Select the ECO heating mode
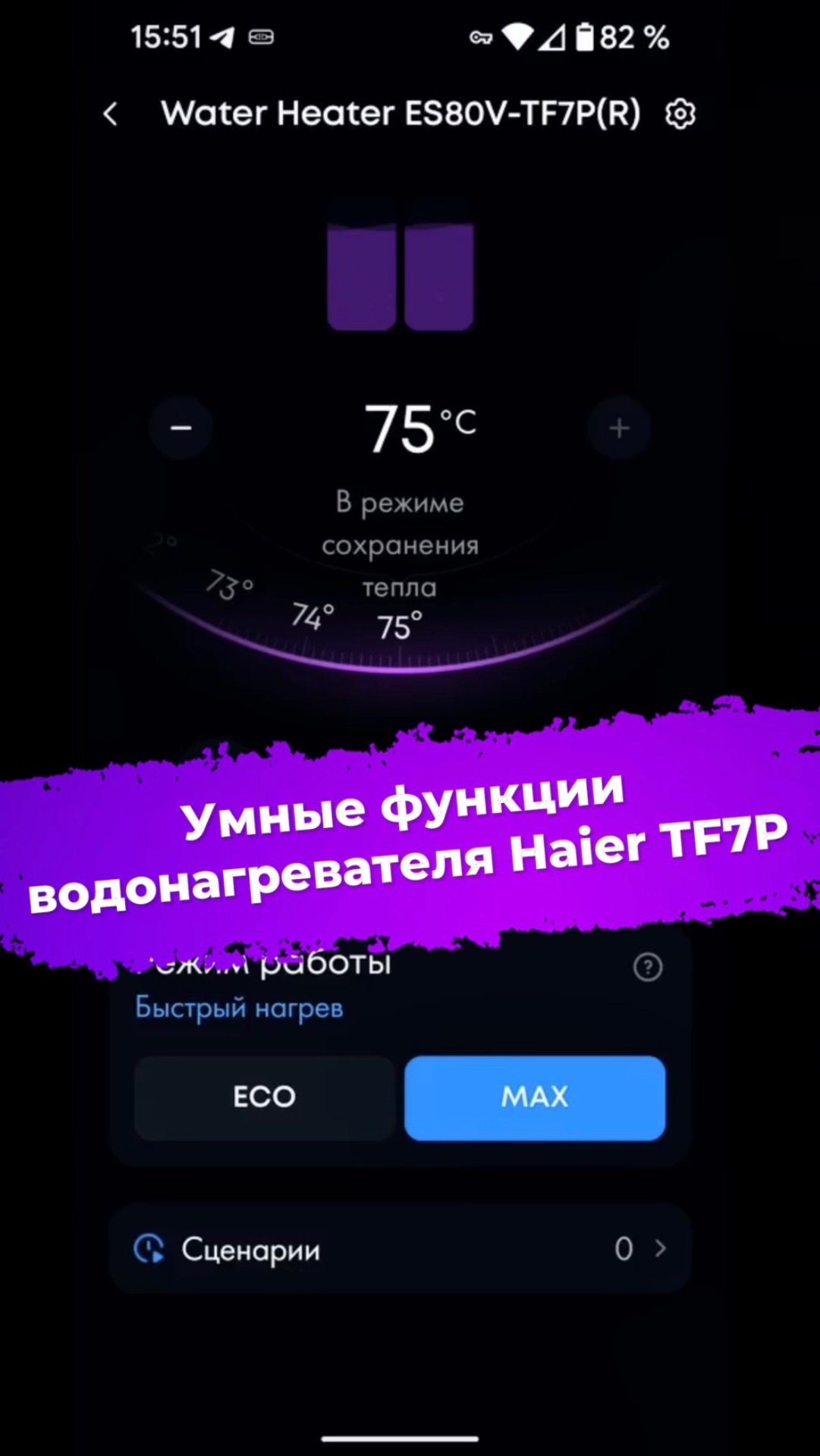 [264, 1097]
